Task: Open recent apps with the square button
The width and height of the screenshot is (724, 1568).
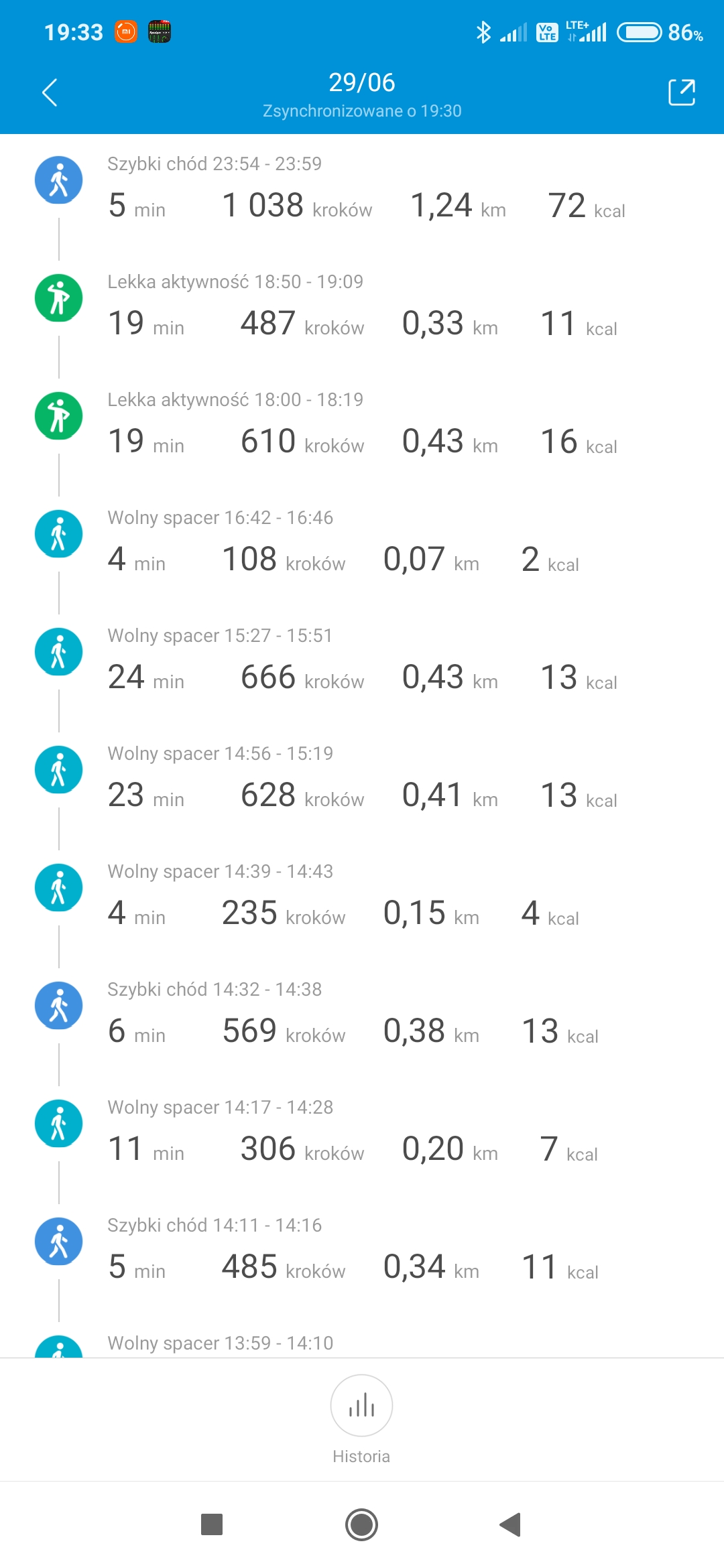Action: click(212, 1524)
